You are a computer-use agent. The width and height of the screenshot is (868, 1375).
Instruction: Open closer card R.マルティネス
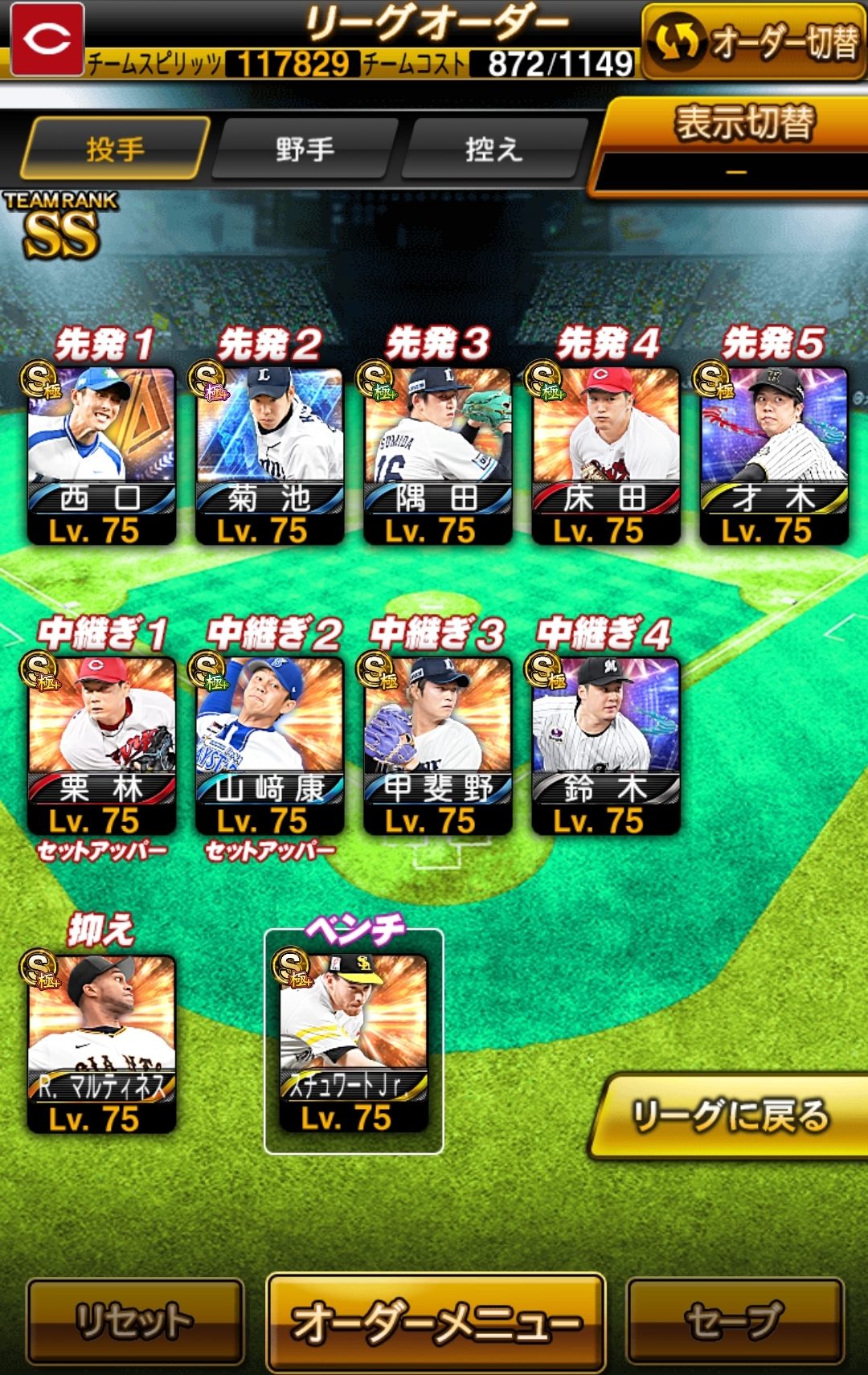coord(101,1043)
